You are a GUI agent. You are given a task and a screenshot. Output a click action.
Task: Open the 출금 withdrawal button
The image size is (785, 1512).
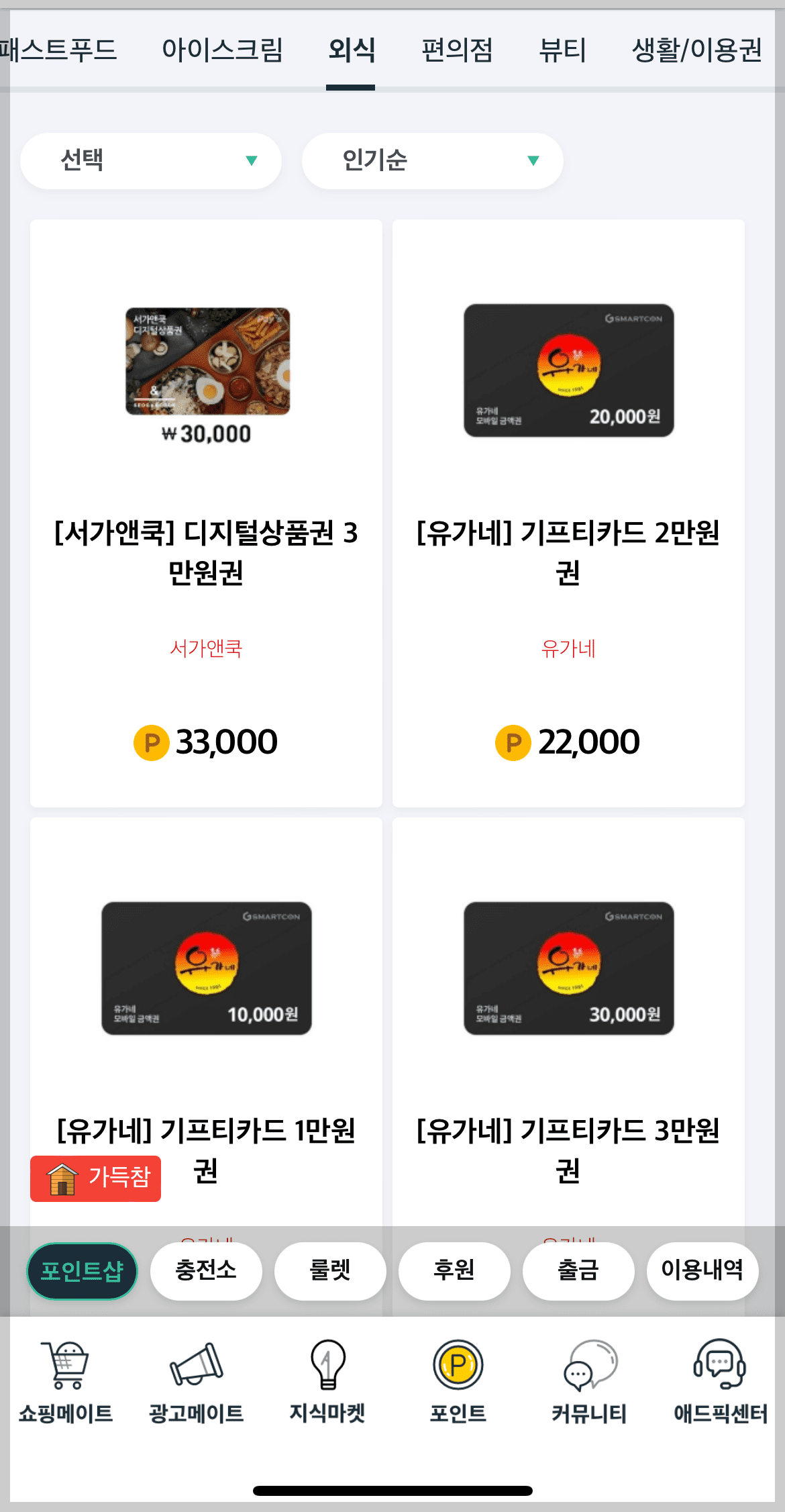point(578,1270)
